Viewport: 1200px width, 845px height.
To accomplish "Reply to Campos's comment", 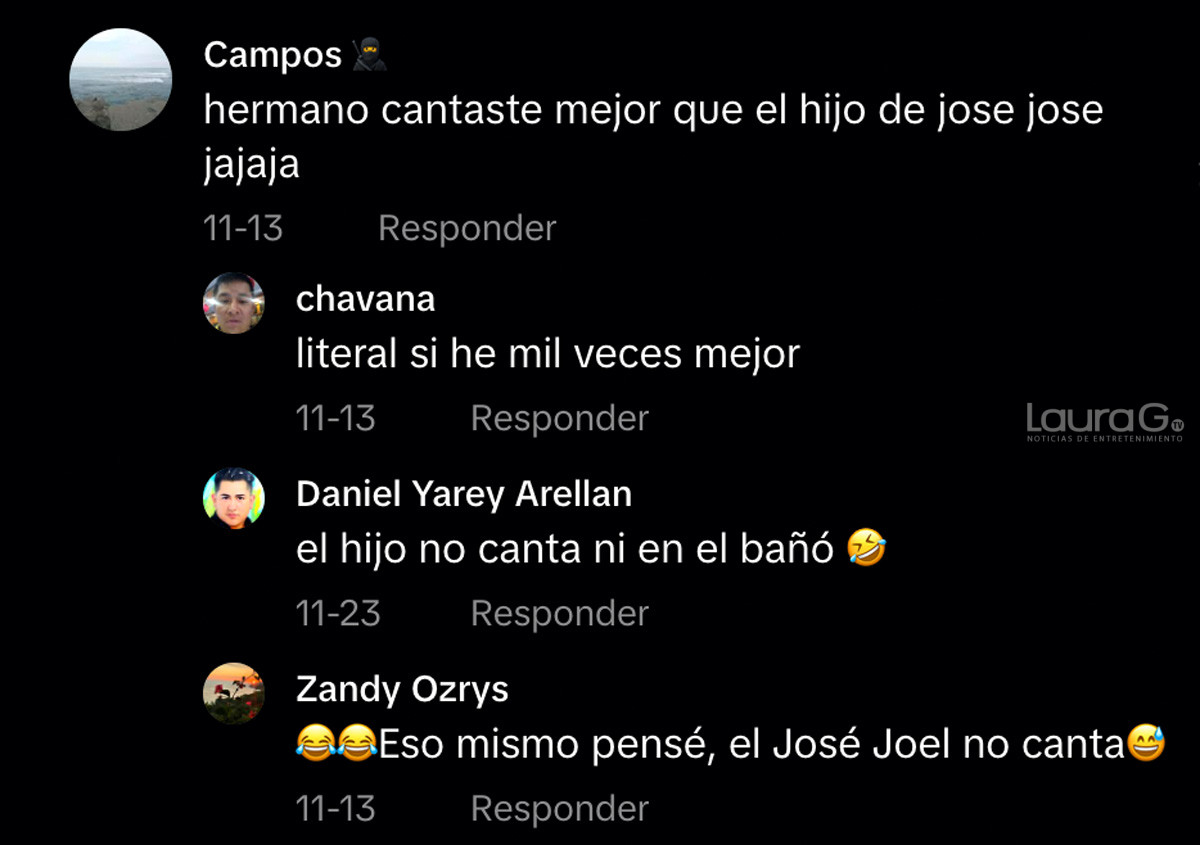I will tap(466, 229).
